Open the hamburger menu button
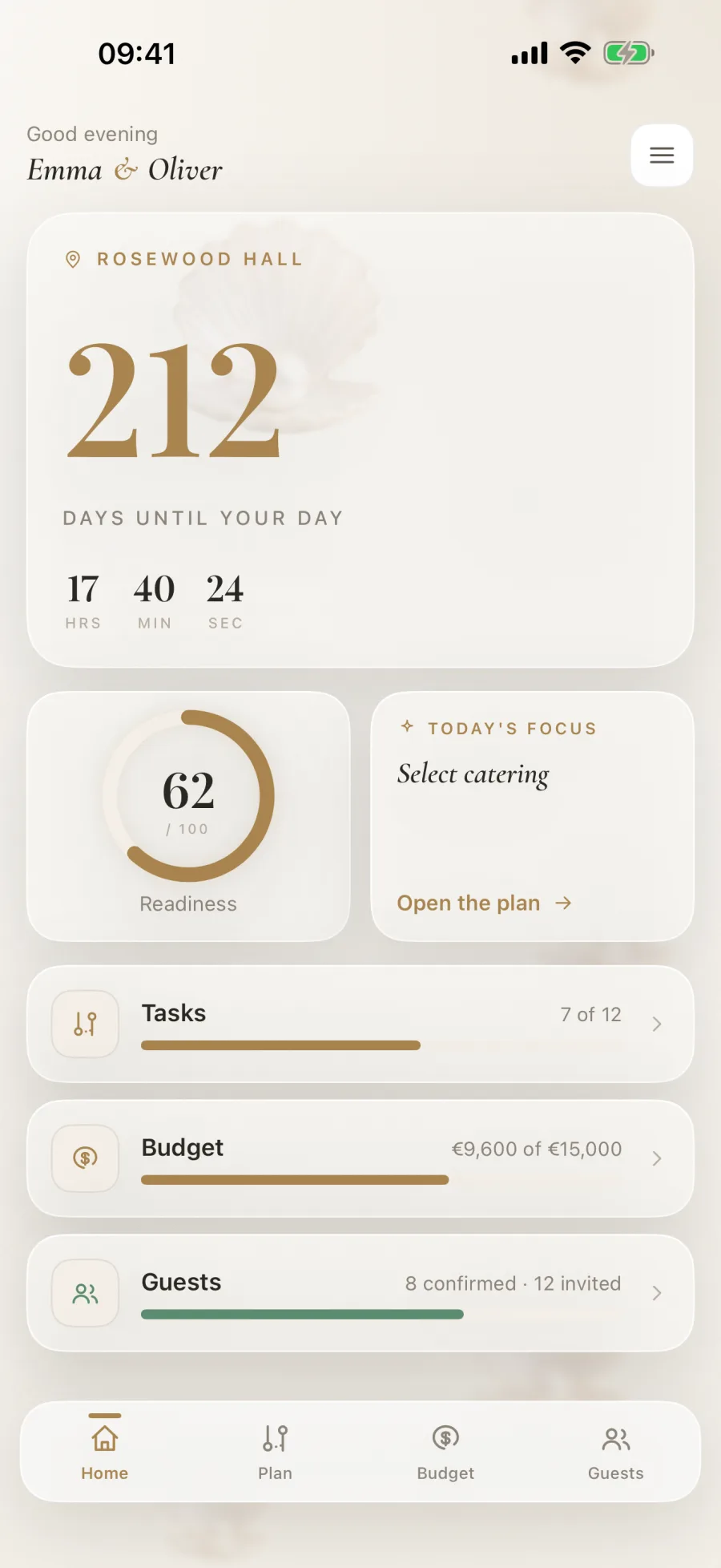Image resolution: width=721 pixels, height=1568 pixels. (x=662, y=155)
